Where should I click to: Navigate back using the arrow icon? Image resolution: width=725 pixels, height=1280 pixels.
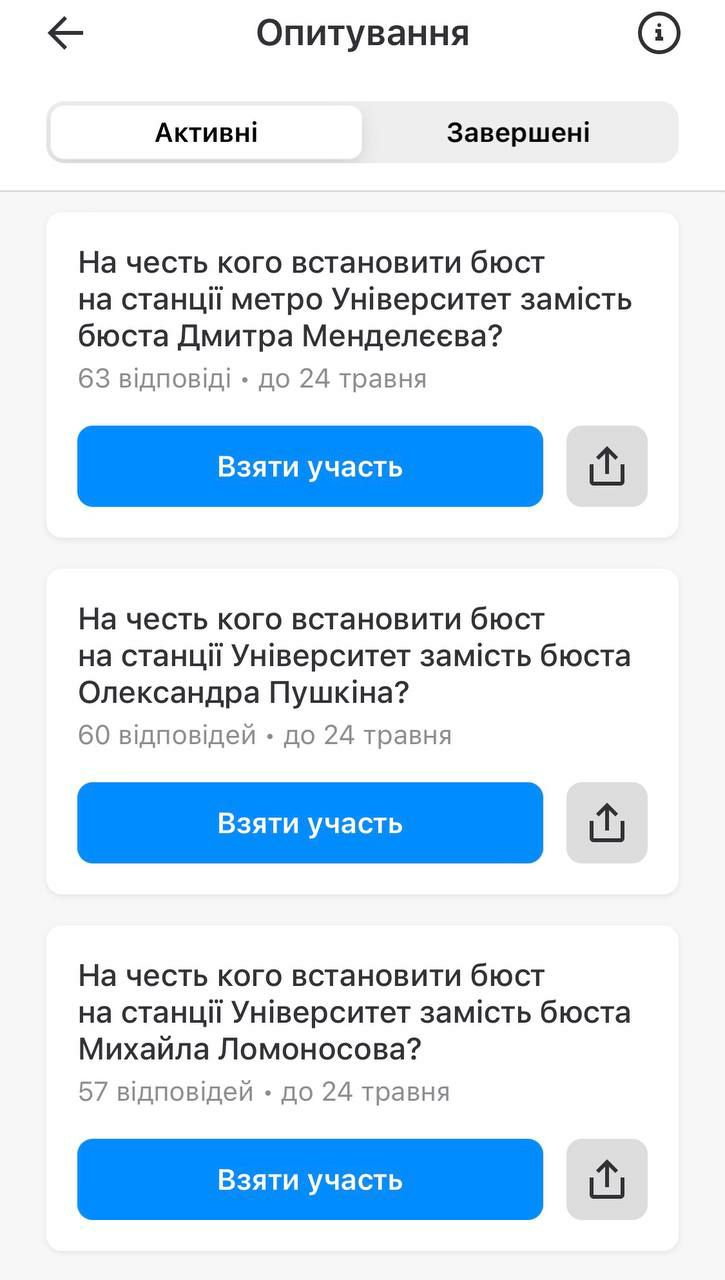point(64,33)
